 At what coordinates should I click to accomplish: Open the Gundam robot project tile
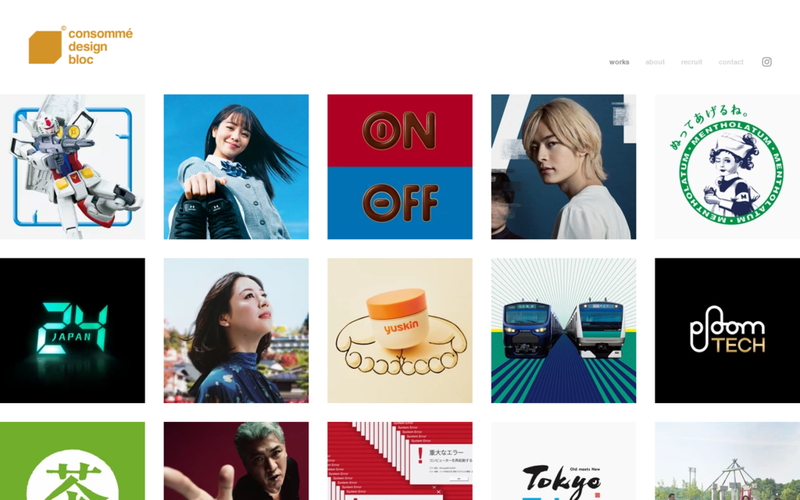click(x=72, y=167)
